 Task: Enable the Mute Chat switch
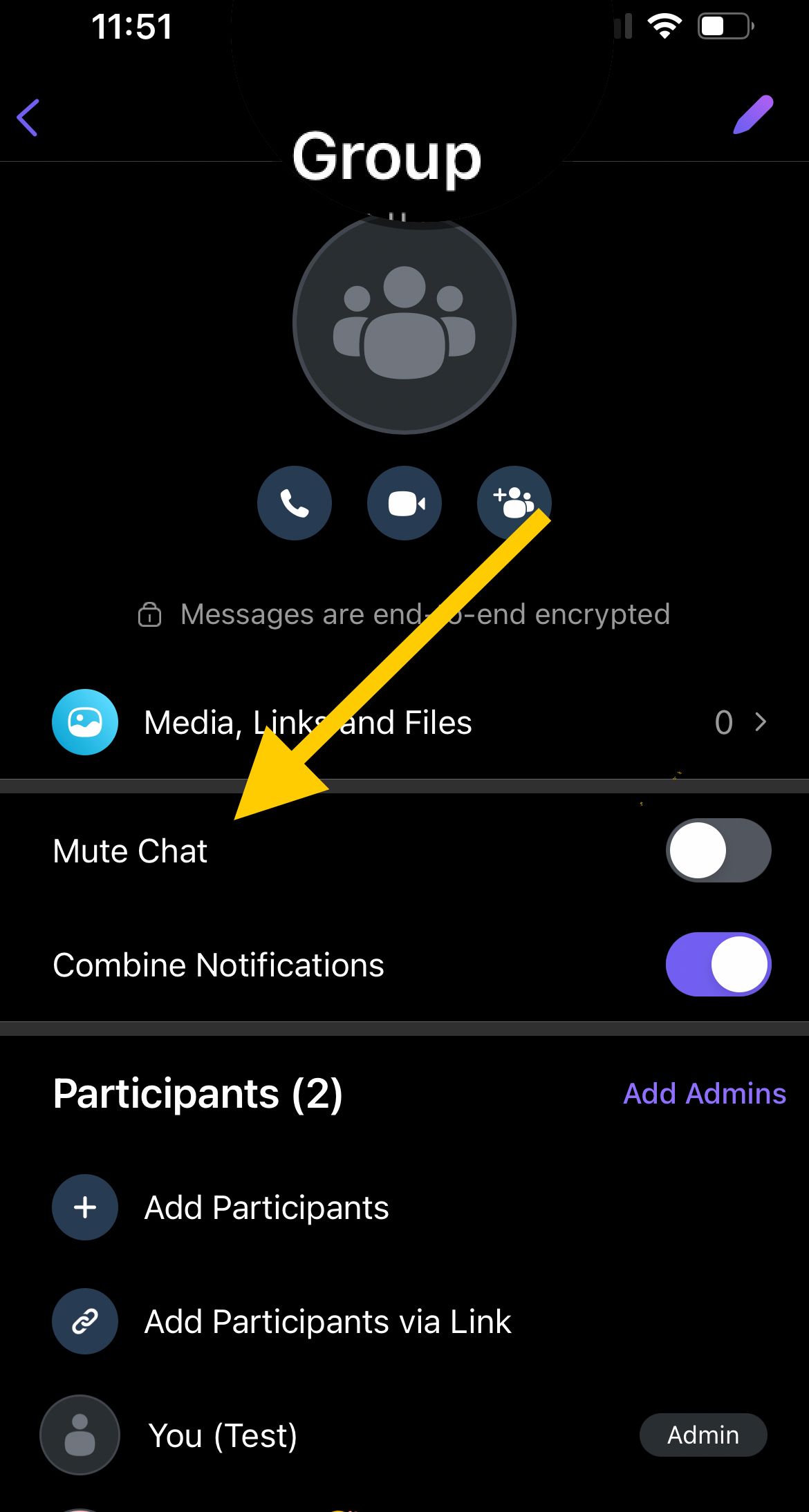[718, 850]
